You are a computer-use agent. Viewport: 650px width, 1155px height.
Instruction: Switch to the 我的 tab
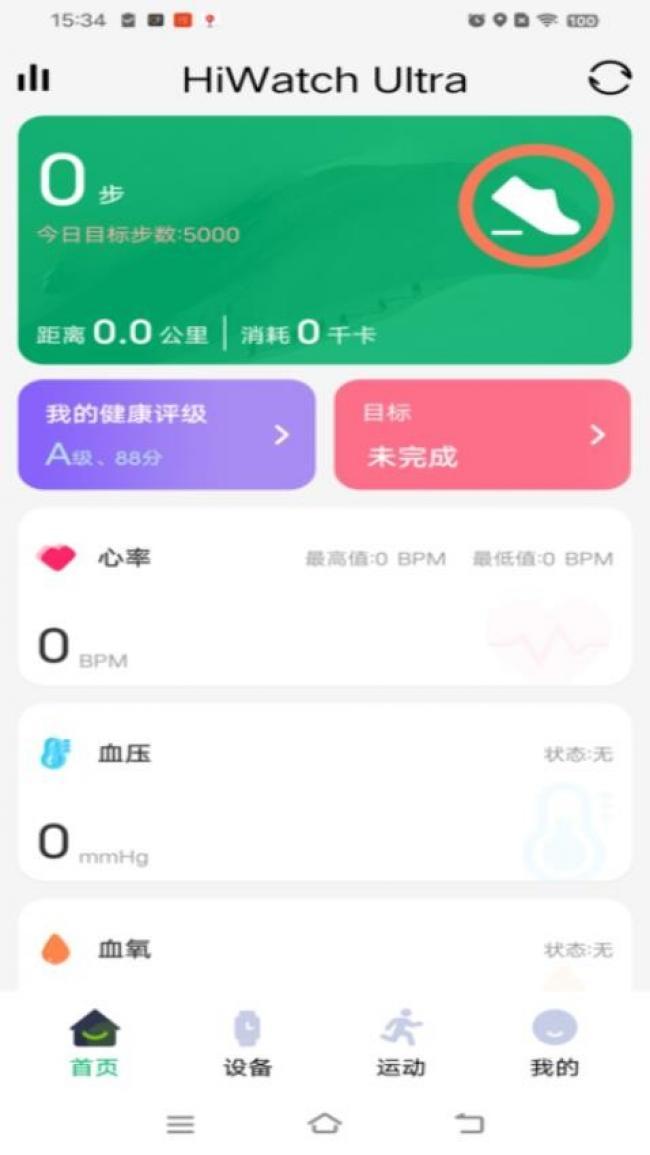554,1043
